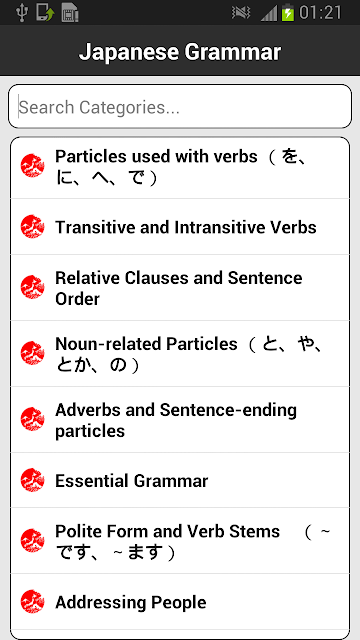The image size is (360, 640).
Task: Select Polite Form and Verb Stems
Action: (x=180, y=541)
